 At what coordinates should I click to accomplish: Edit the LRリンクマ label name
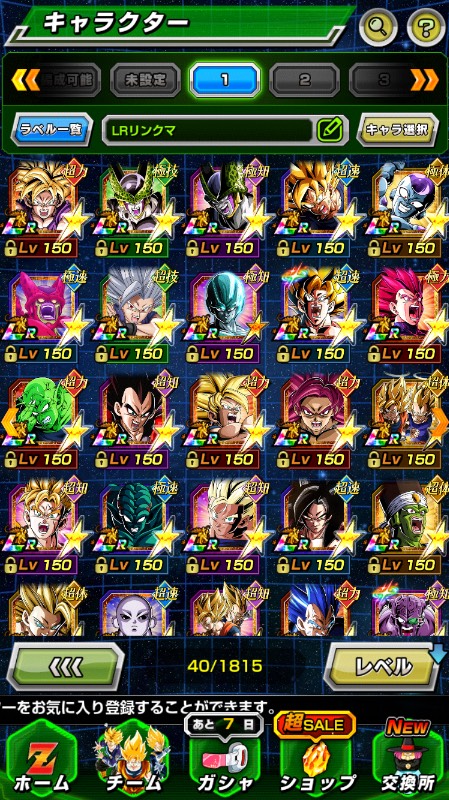pos(330,131)
